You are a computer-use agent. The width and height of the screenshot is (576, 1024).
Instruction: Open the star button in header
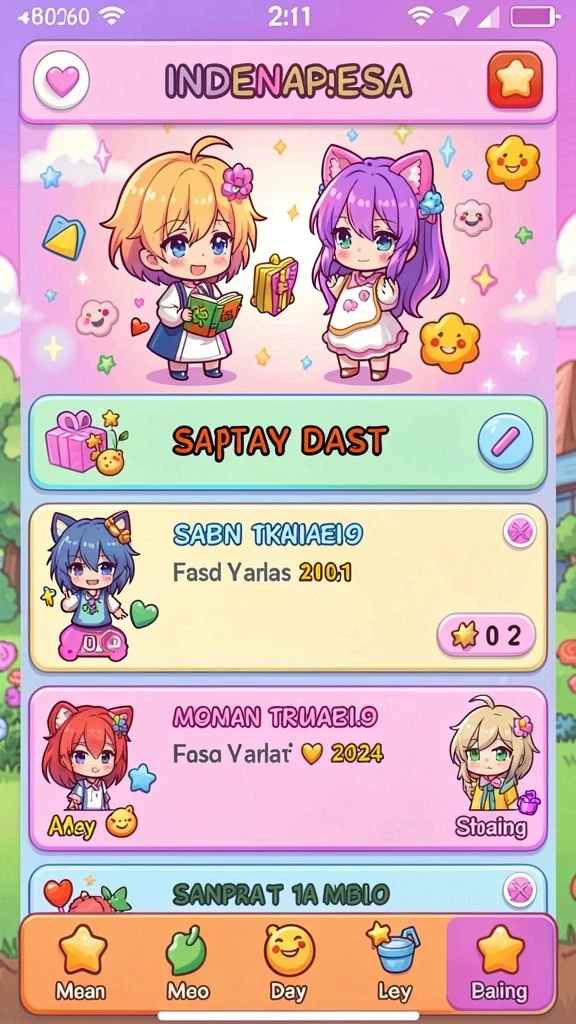[x=515, y=80]
